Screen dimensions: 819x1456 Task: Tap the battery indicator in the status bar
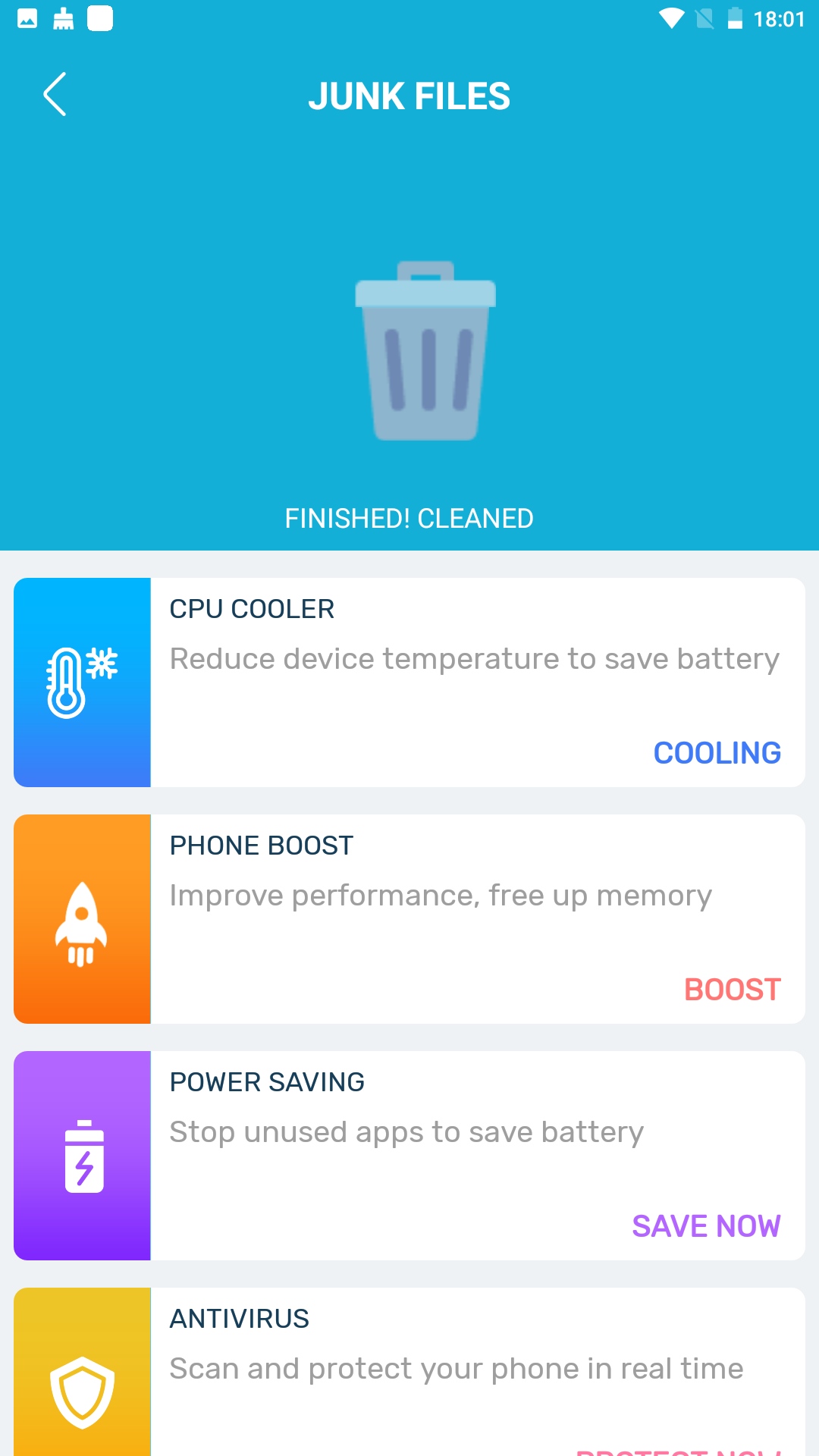[736, 19]
